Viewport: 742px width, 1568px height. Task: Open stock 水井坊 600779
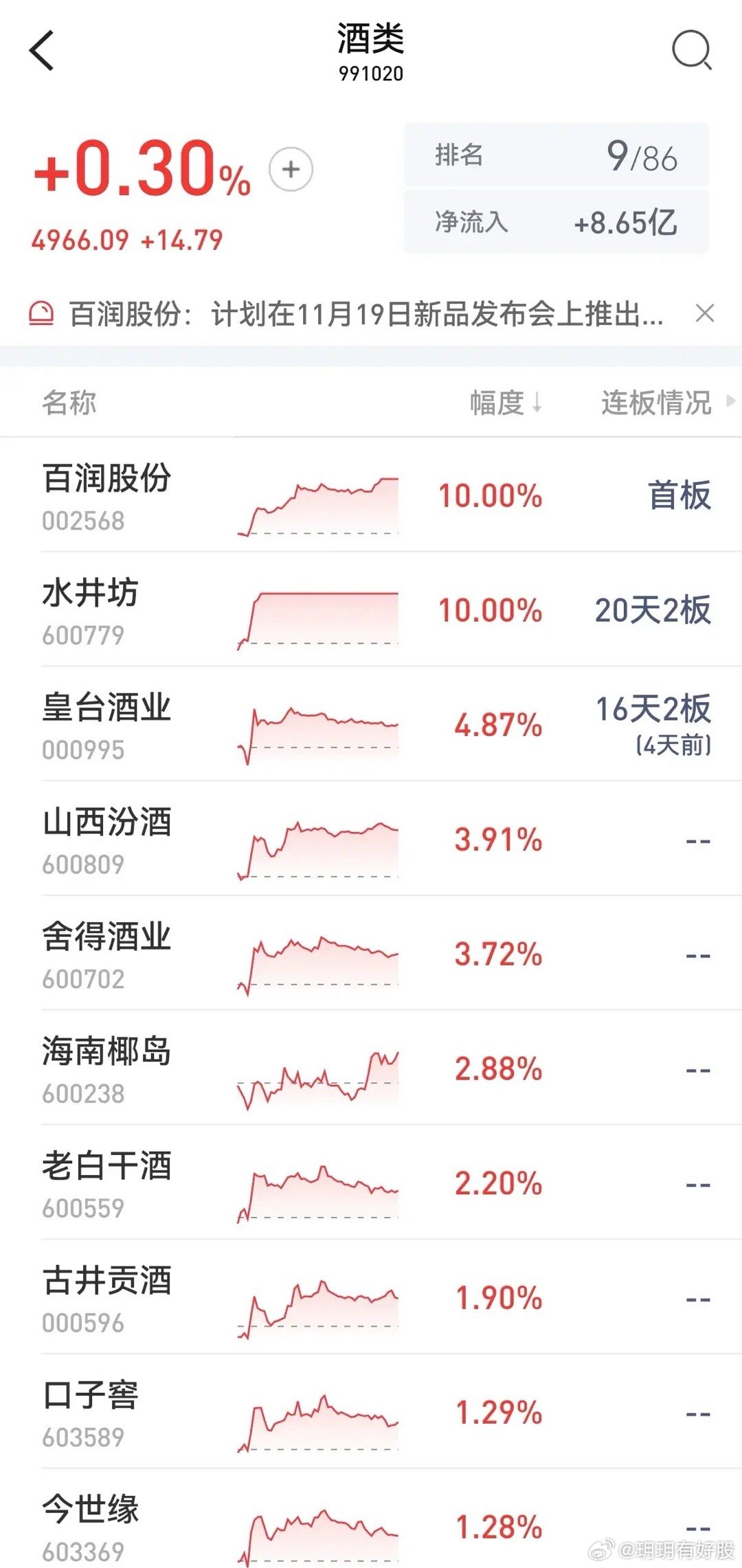click(371, 609)
